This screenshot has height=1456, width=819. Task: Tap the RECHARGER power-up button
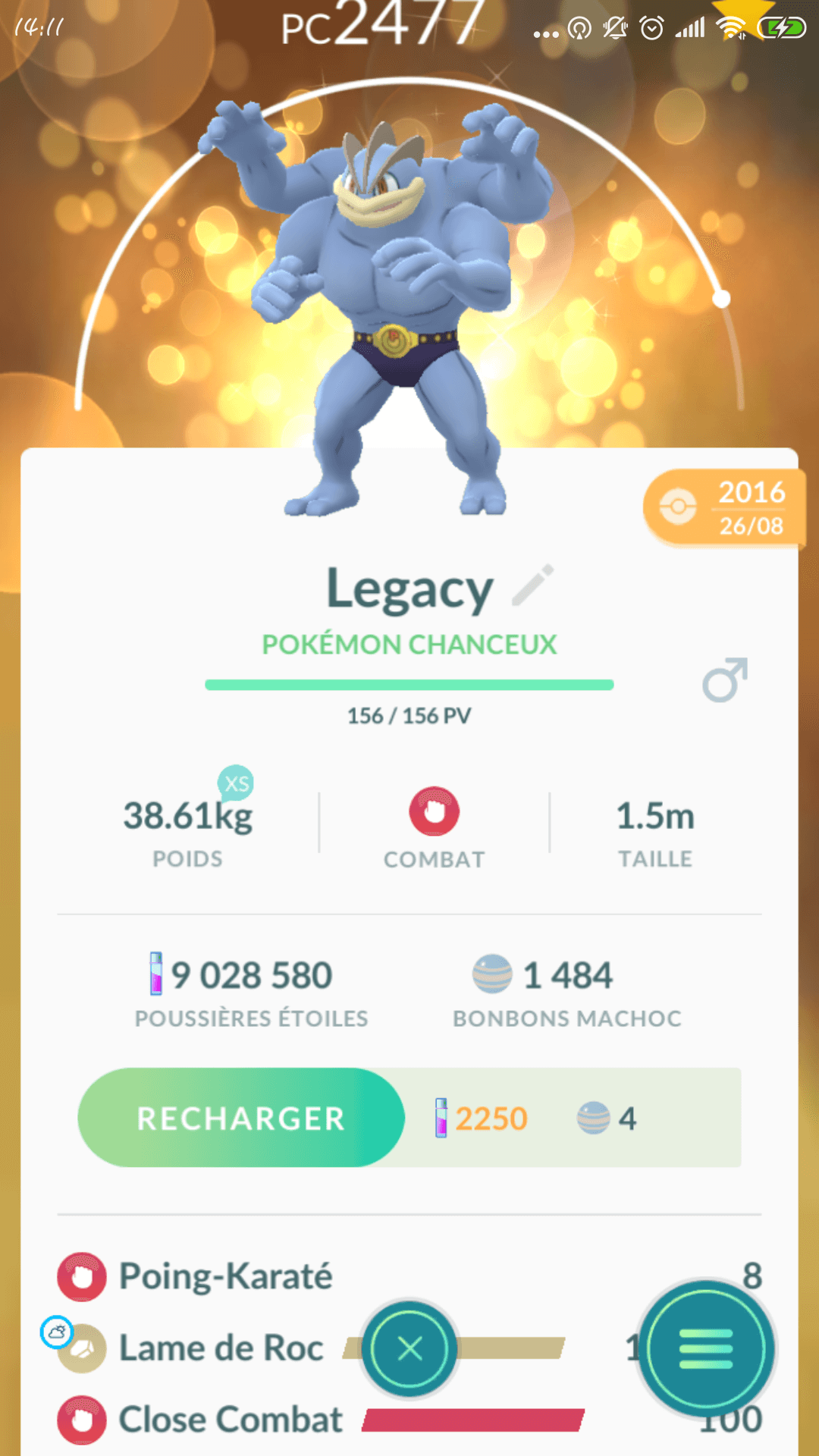coord(241,1118)
